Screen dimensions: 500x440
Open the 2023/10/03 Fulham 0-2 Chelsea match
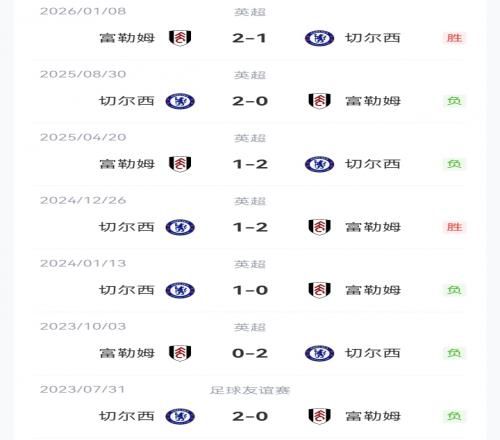[249, 344]
